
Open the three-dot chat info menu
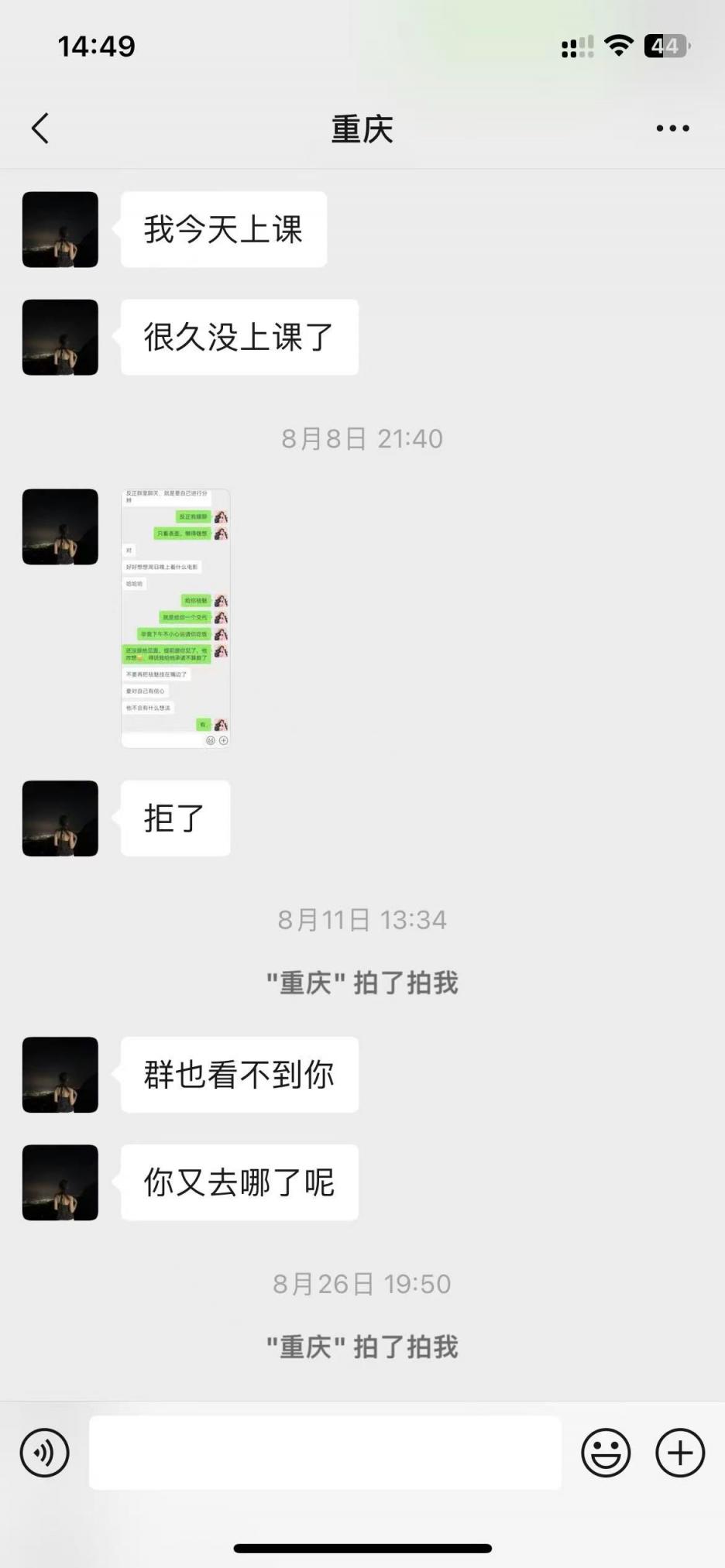pyautogui.click(x=672, y=129)
